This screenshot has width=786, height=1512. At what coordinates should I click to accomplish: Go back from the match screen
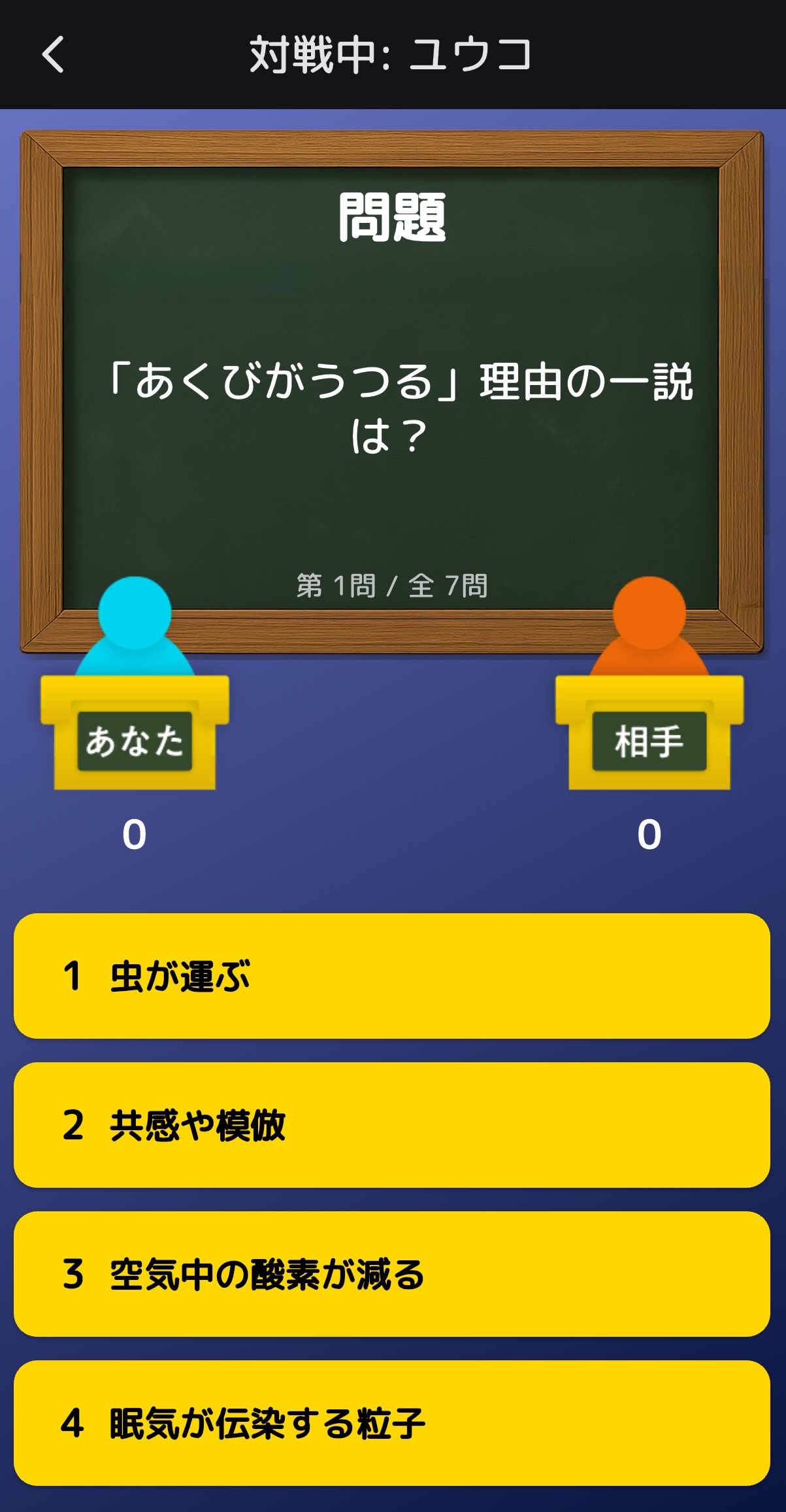coord(54,54)
